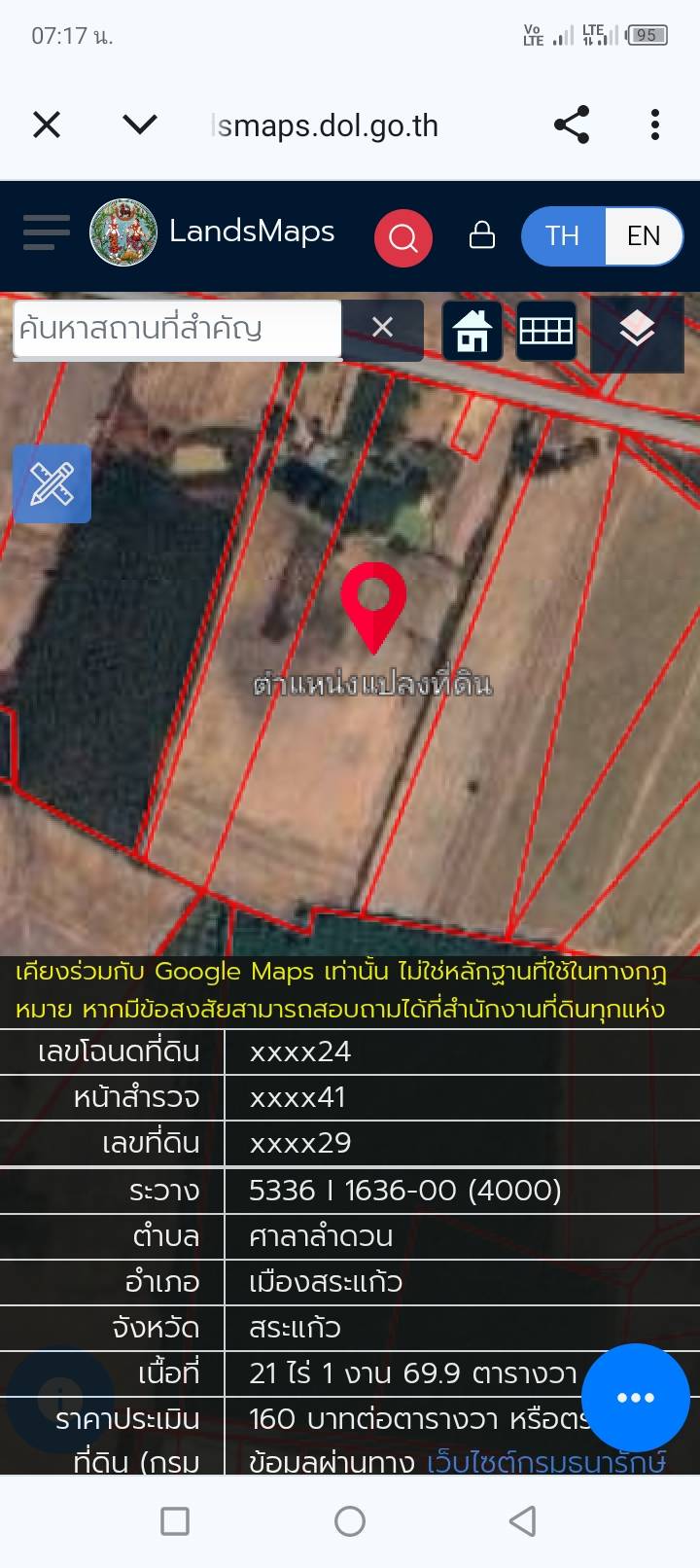This screenshot has height=1568, width=700.
Task: Open the Treasury Department website link
Action: (545, 1461)
